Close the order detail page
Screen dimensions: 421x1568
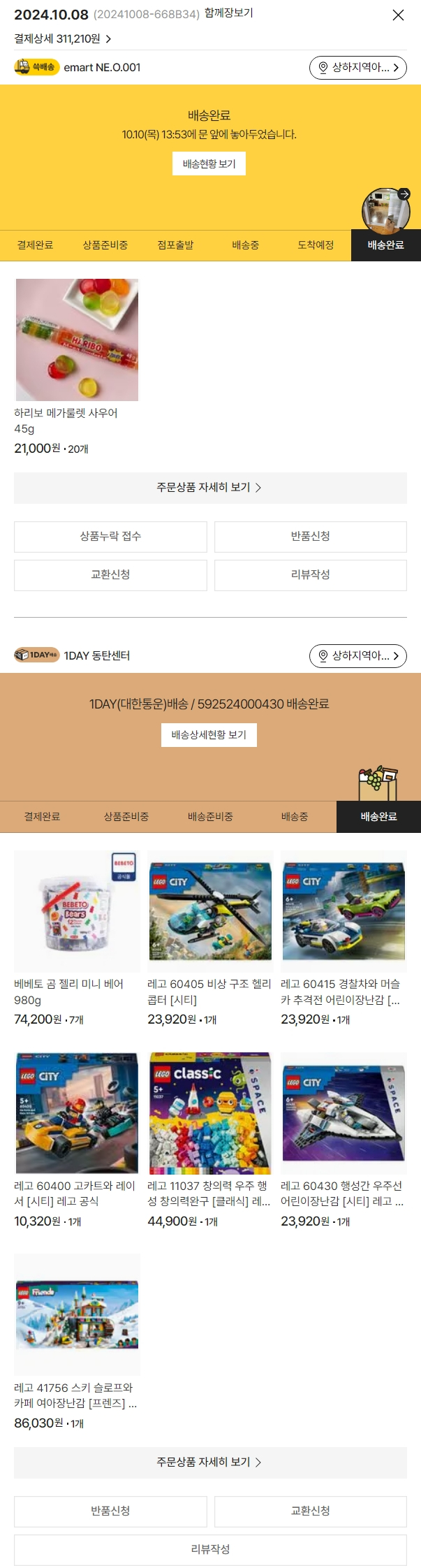point(398,15)
